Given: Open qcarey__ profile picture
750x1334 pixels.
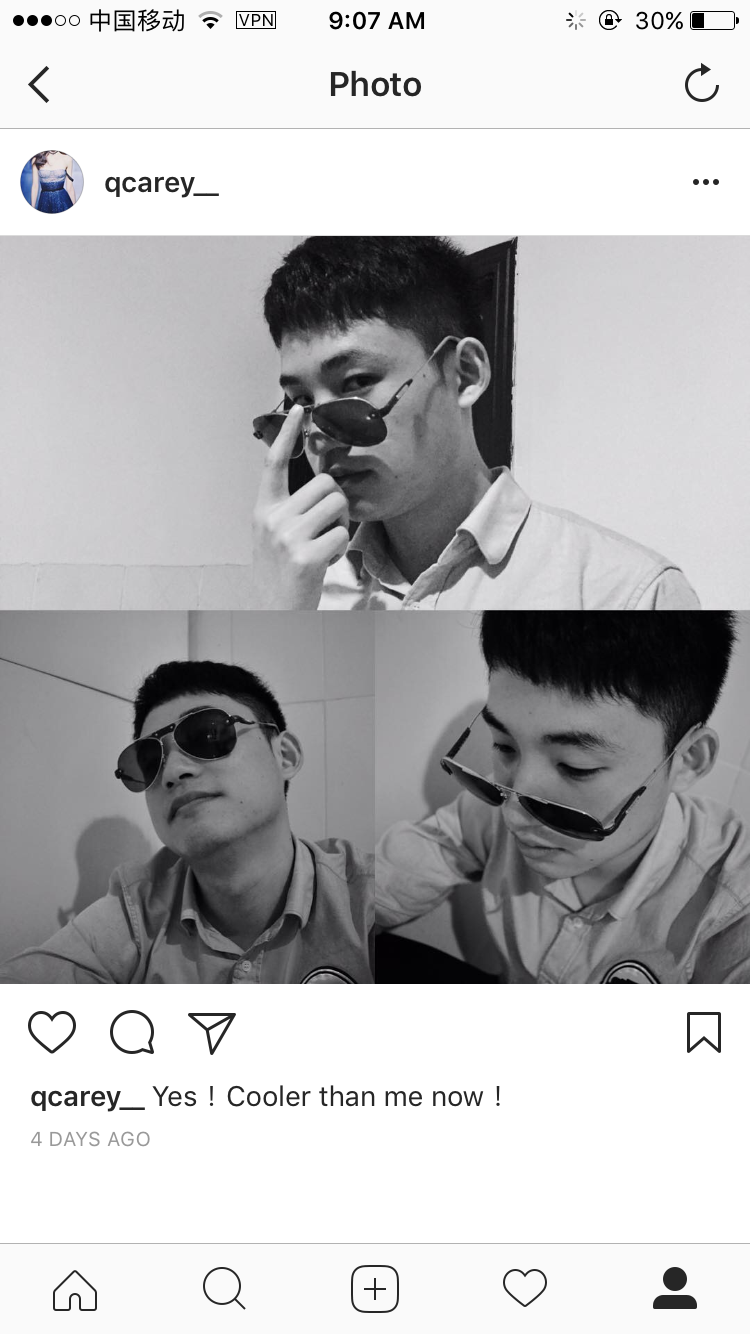Looking at the screenshot, I should coord(52,182).
